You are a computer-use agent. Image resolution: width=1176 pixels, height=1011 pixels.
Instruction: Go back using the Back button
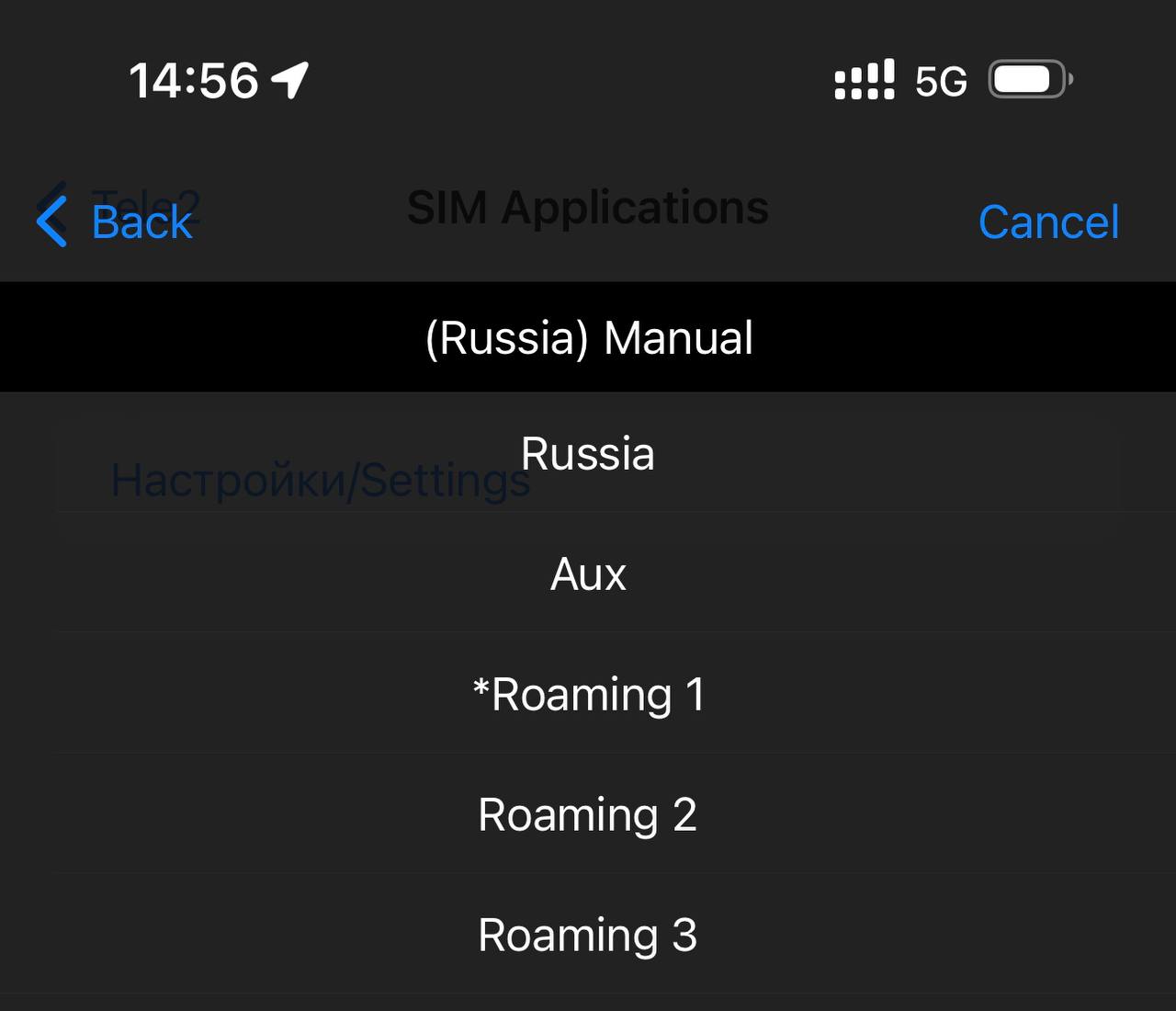coord(117,222)
